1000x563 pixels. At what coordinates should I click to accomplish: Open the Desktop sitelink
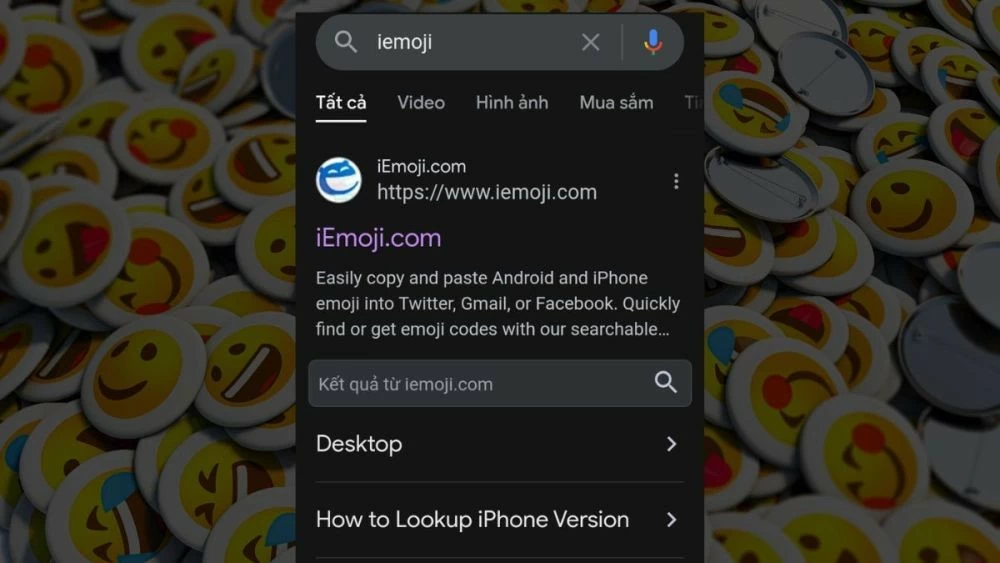click(x=498, y=444)
